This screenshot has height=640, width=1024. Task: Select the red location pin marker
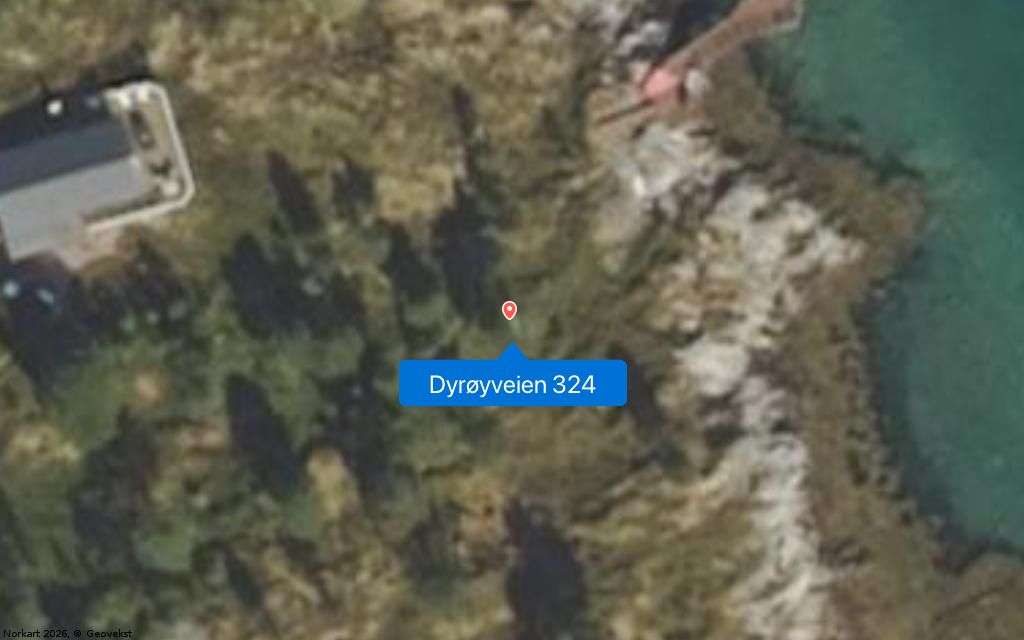(x=509, y=310)
